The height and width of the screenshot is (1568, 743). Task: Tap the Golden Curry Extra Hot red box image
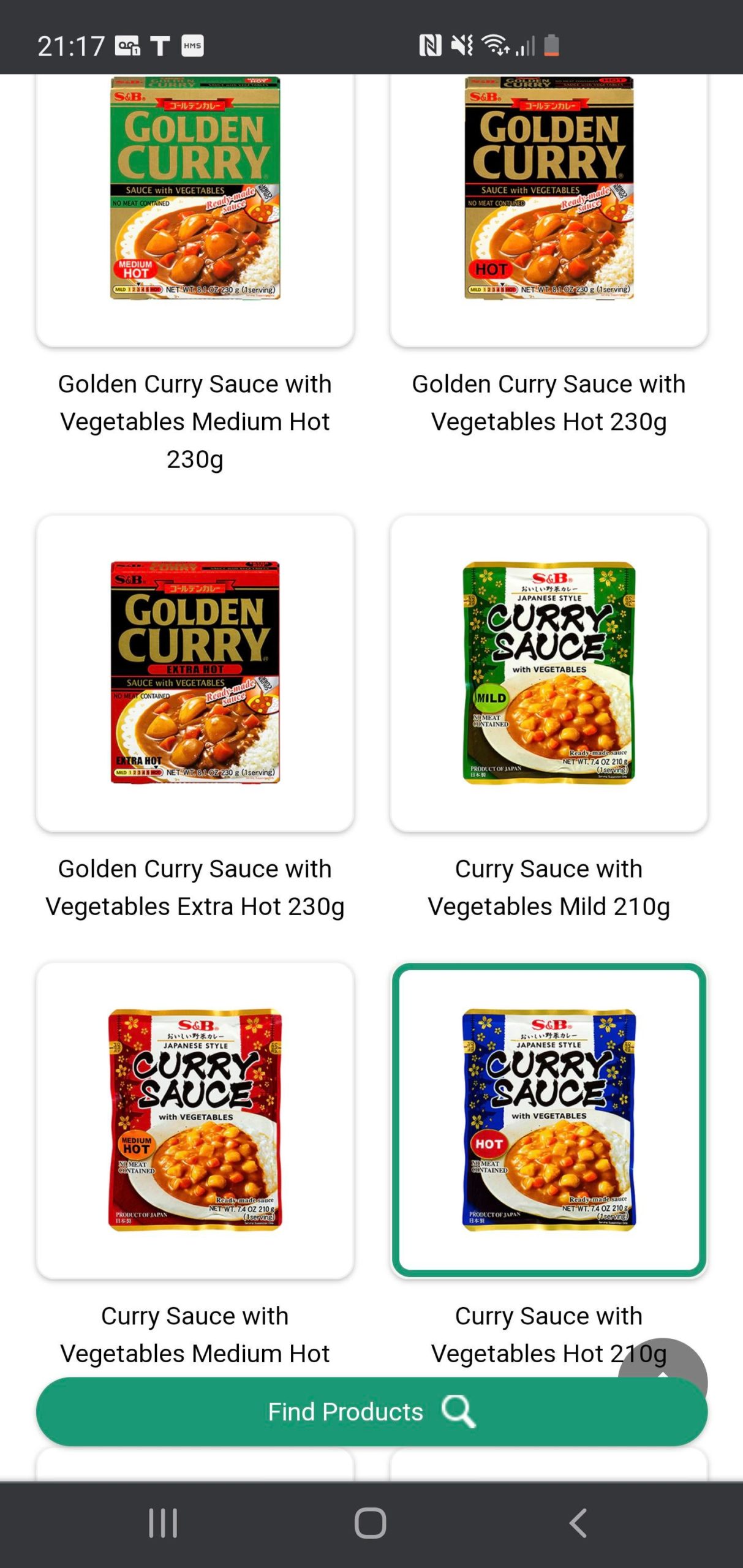[195, 670]
